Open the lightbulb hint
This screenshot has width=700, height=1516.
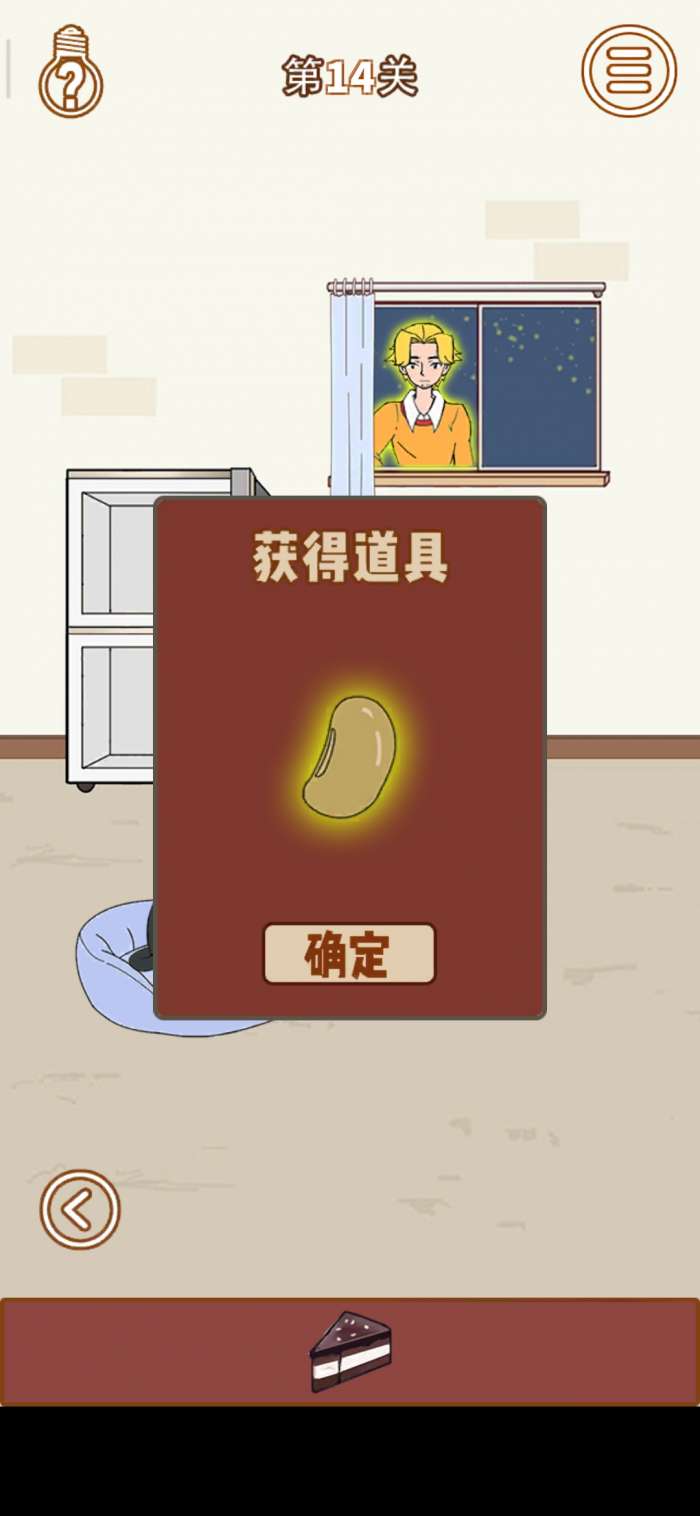coord(70,72)
